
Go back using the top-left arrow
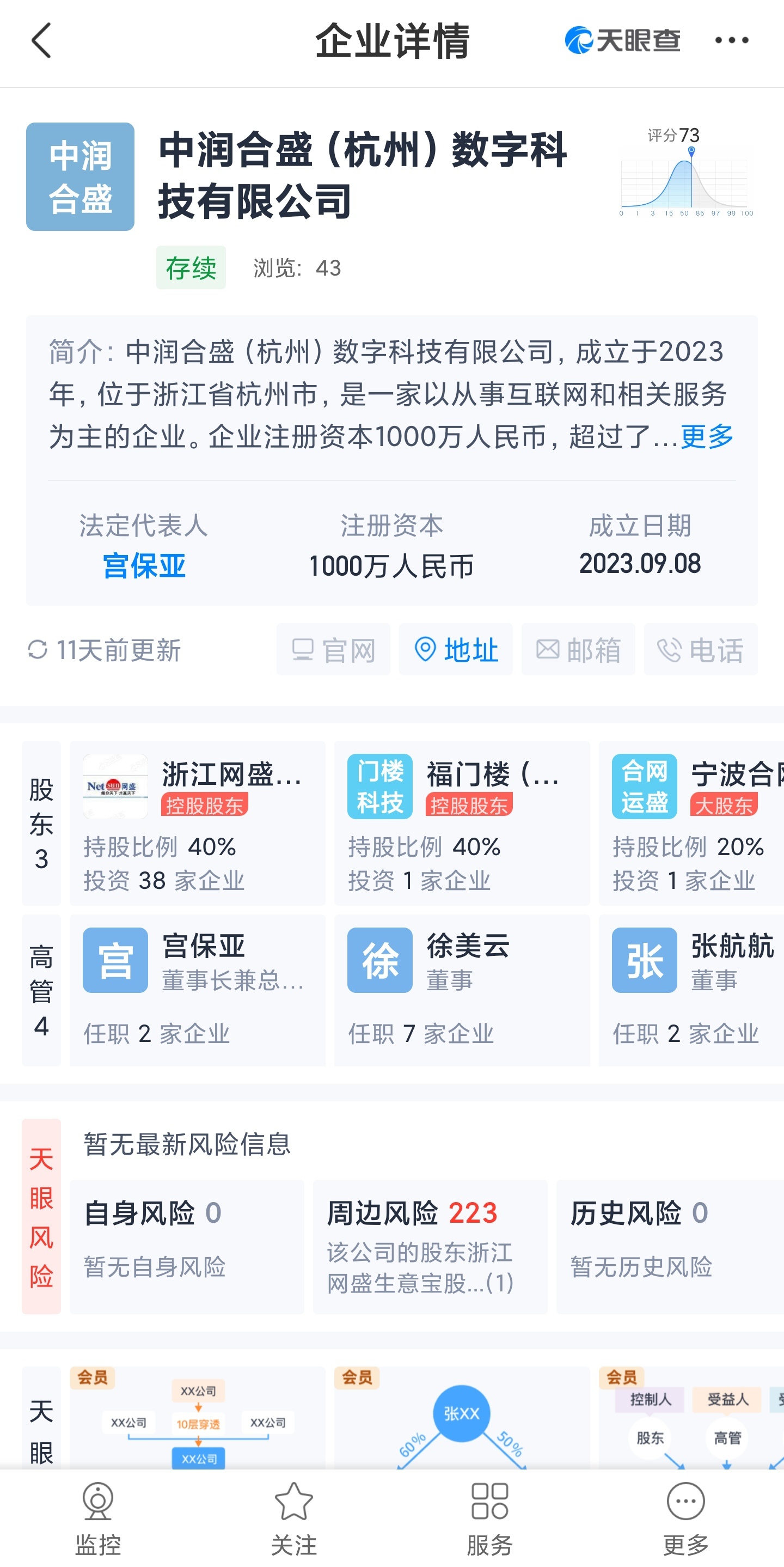click(41, 41)
